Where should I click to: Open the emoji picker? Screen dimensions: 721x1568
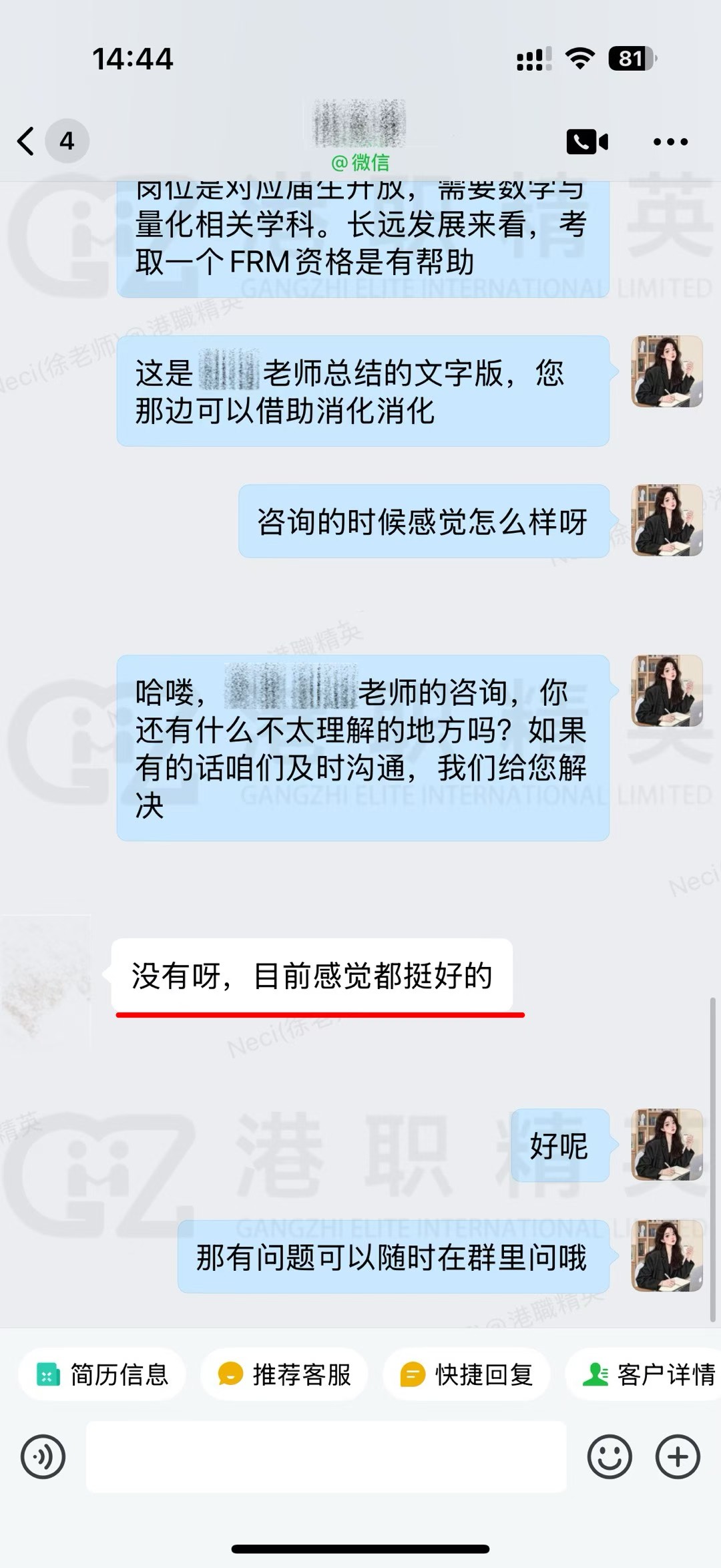[x=609, y=1456]
